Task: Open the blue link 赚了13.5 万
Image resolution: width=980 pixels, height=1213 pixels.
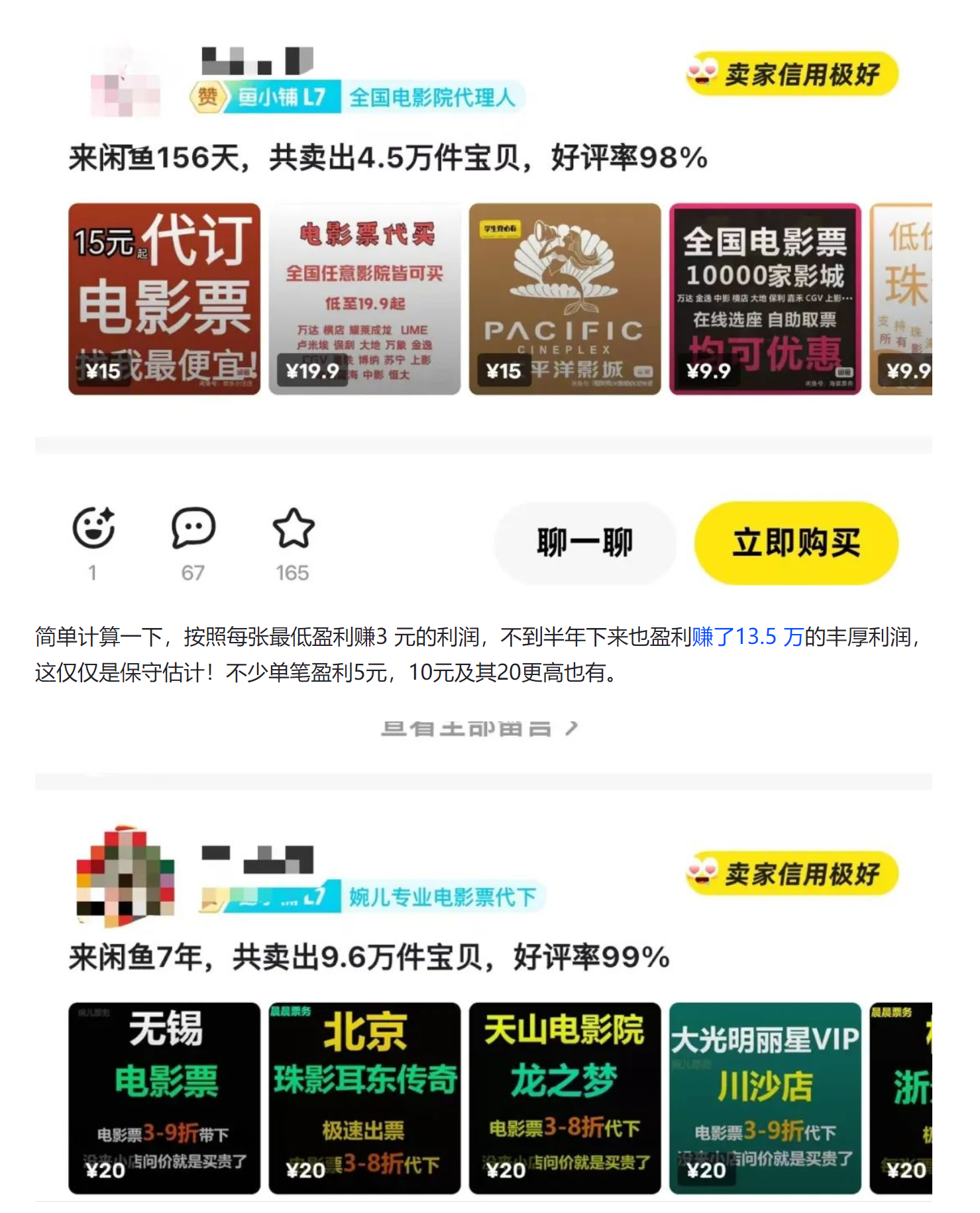Action: point(747,637)
